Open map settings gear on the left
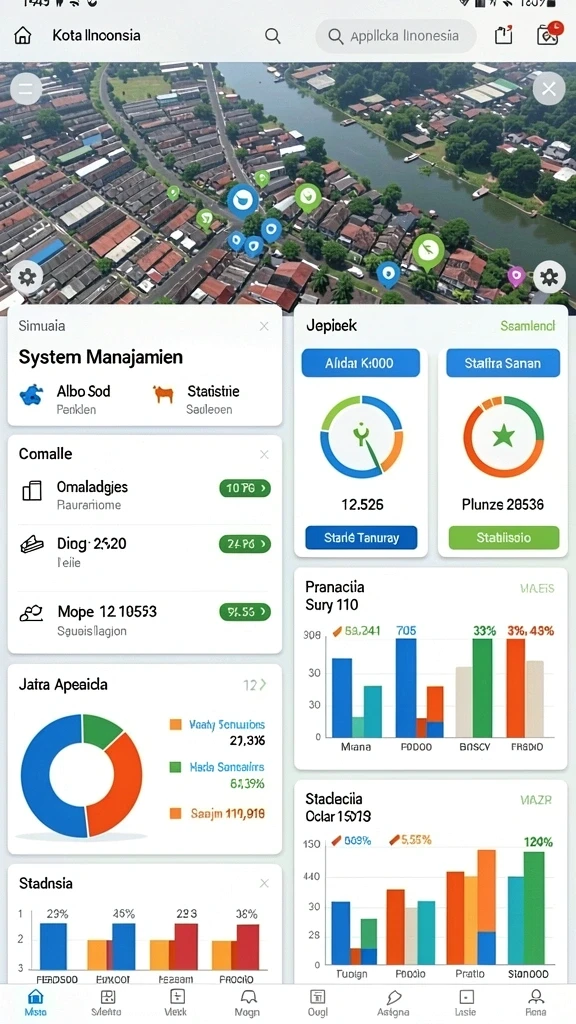This screenshot has width=576, height=1024. point(27,278)
